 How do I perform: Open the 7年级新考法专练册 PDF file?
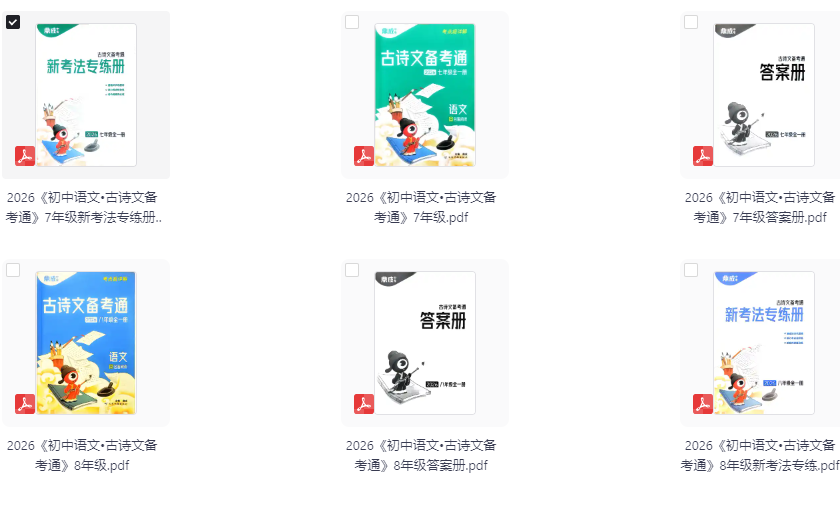(86, 95)
